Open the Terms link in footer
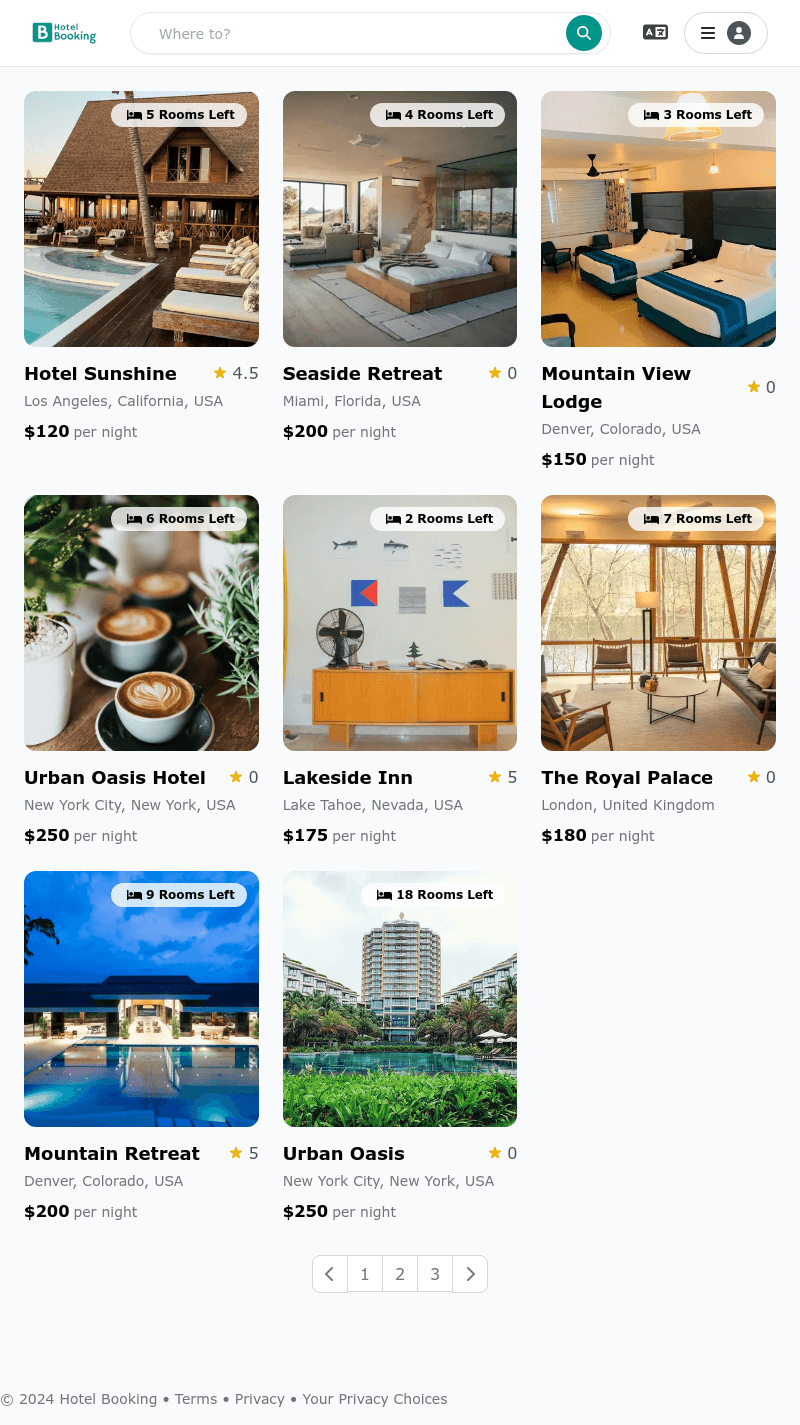 (196, 1399)
